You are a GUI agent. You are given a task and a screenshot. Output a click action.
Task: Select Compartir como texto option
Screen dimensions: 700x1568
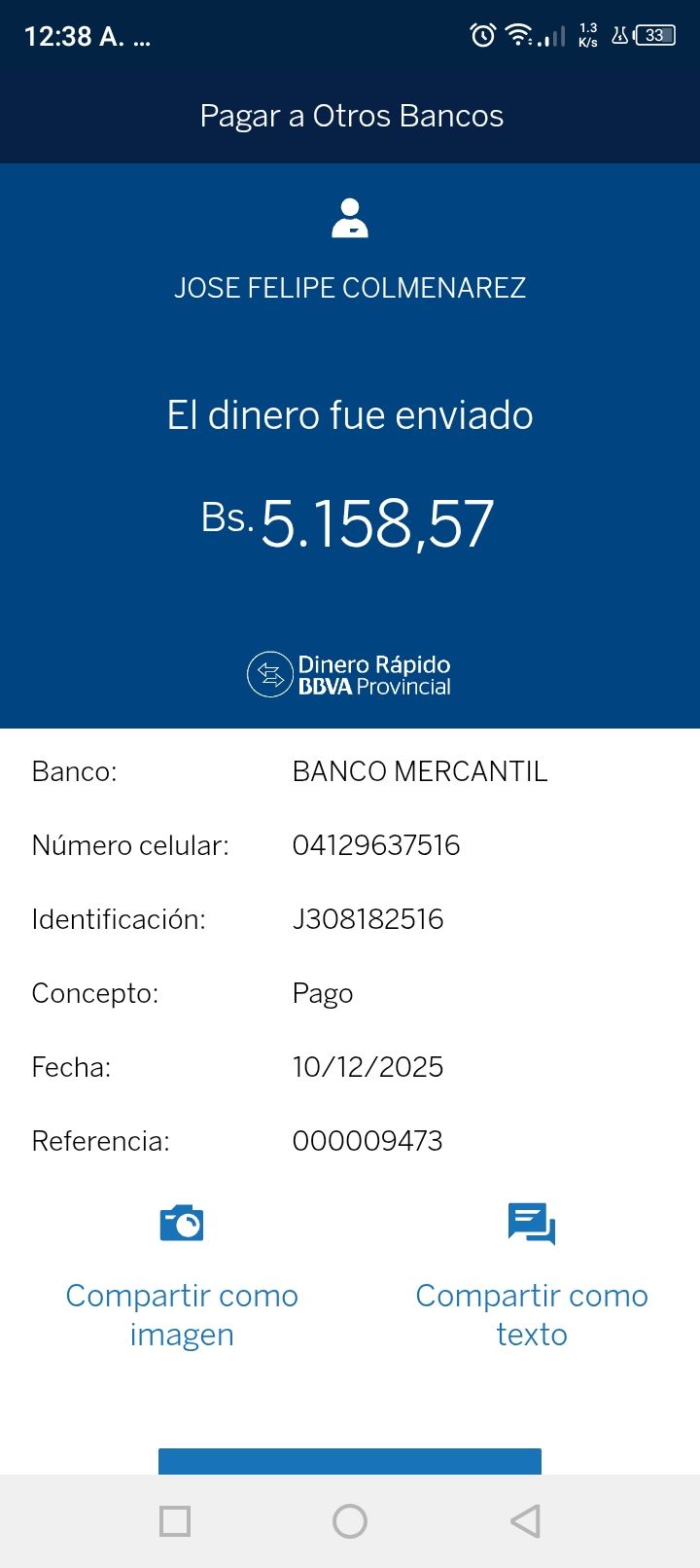pos(531,1276)
